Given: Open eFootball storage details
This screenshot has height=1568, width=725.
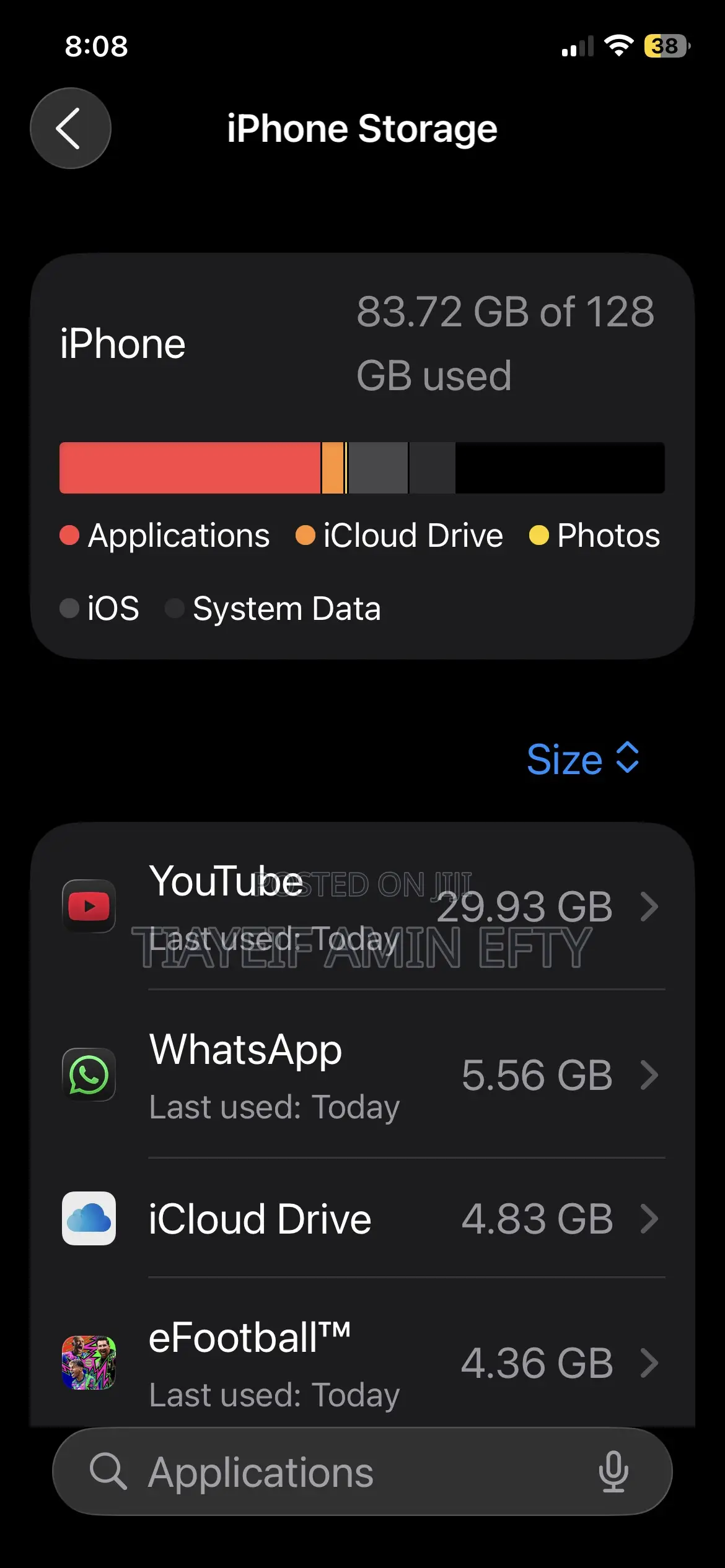Looking at the screenshot, I should [362, 1362].
